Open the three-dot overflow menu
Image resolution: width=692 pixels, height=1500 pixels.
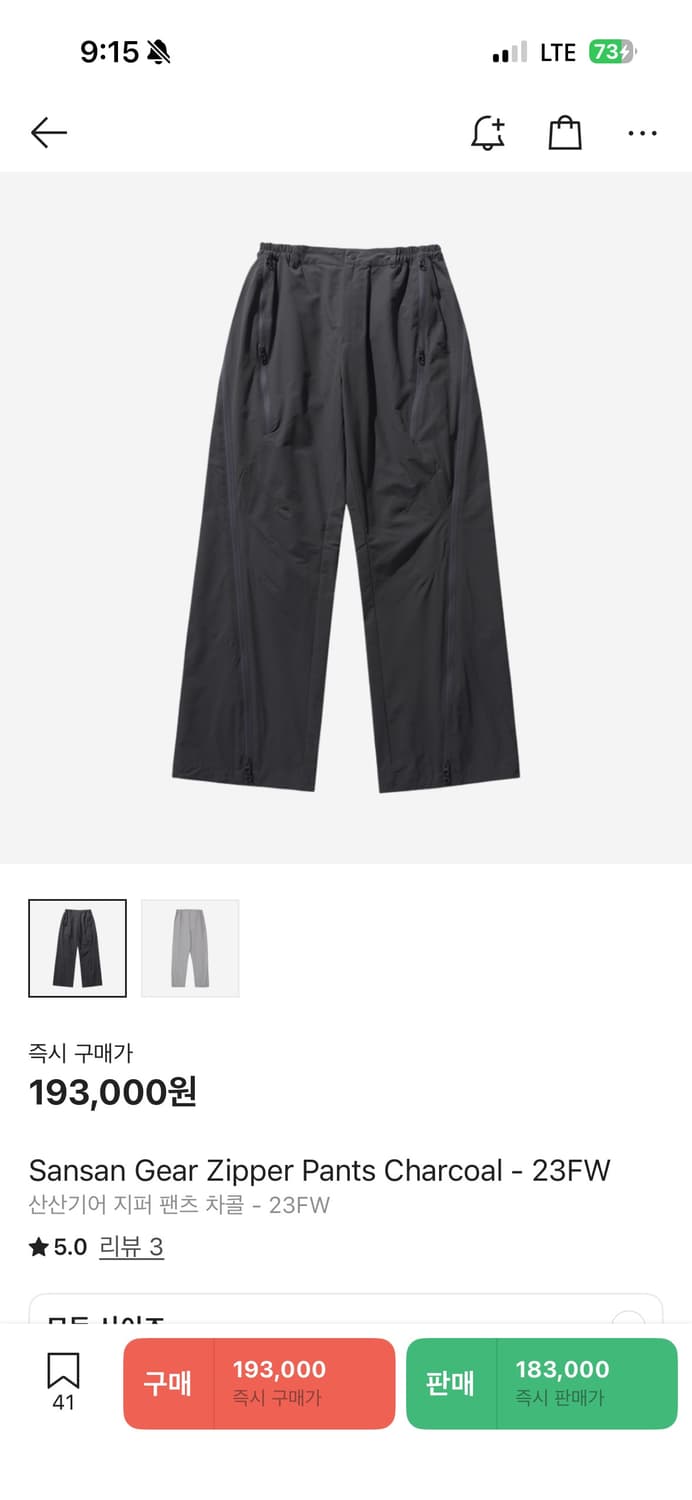642,133
